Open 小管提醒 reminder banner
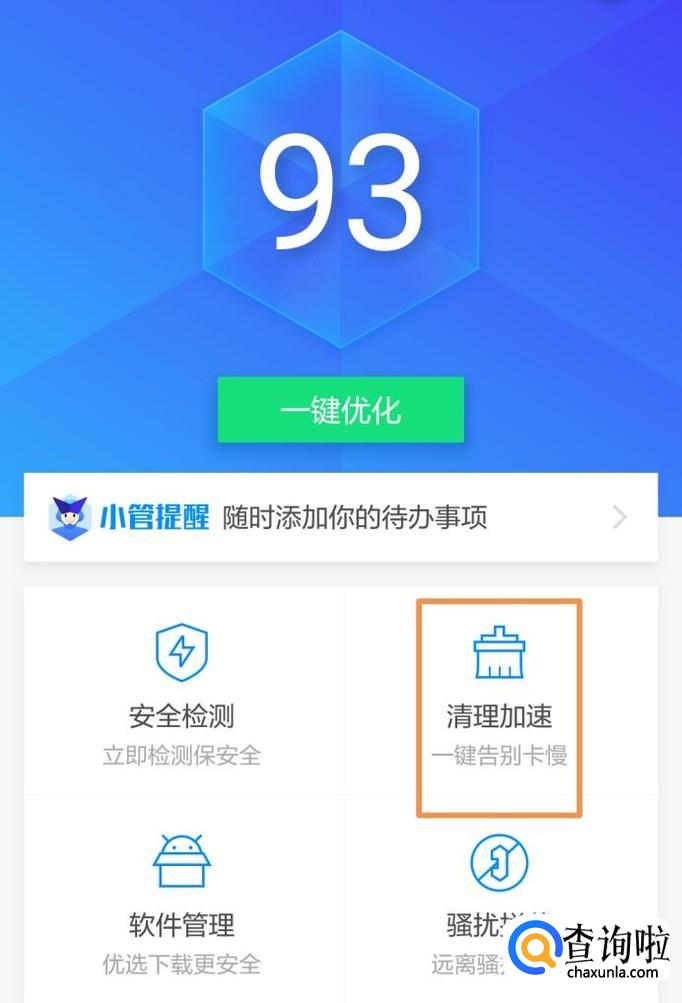Viewport: 682px width, 1003px height. click(x=340, y=517)
